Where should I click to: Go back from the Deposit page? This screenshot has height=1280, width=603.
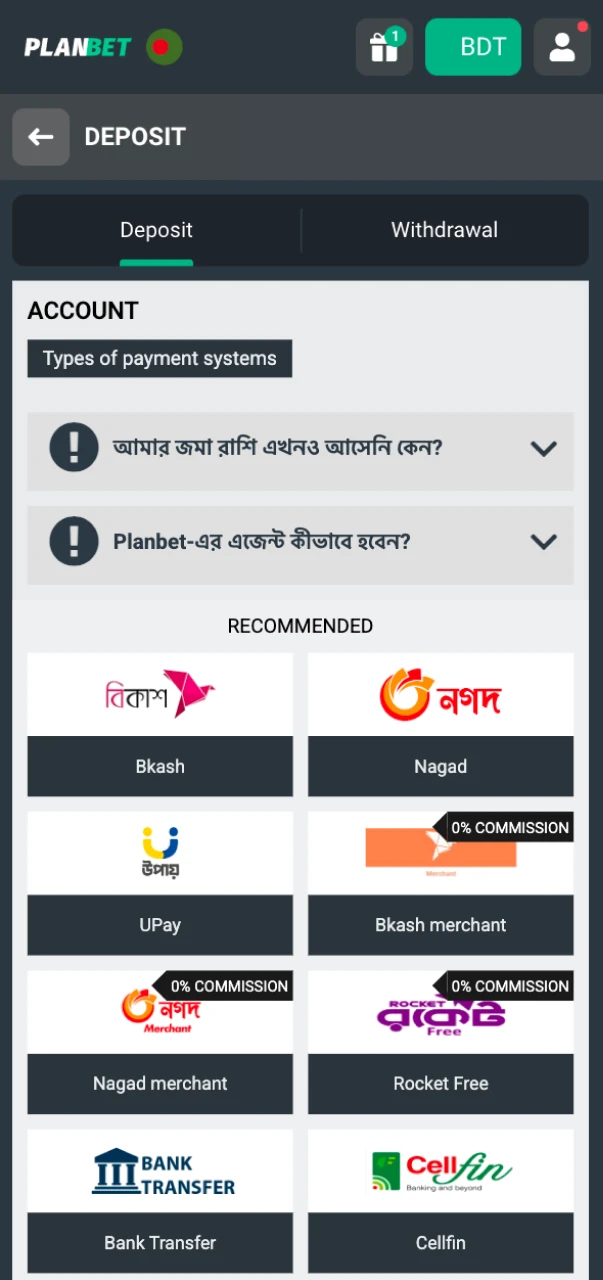tap(41, 137)
